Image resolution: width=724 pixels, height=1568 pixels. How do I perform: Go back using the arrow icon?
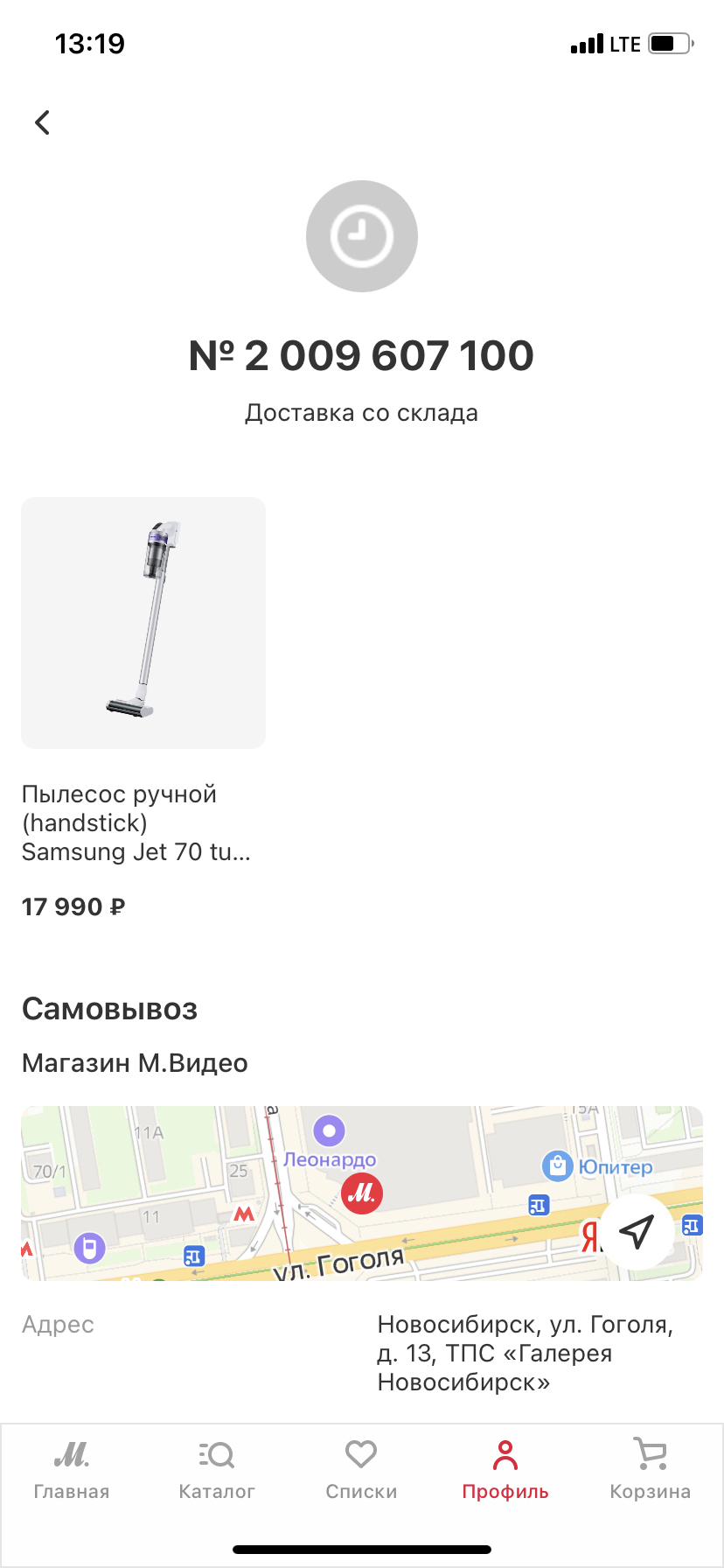point(42,122)
